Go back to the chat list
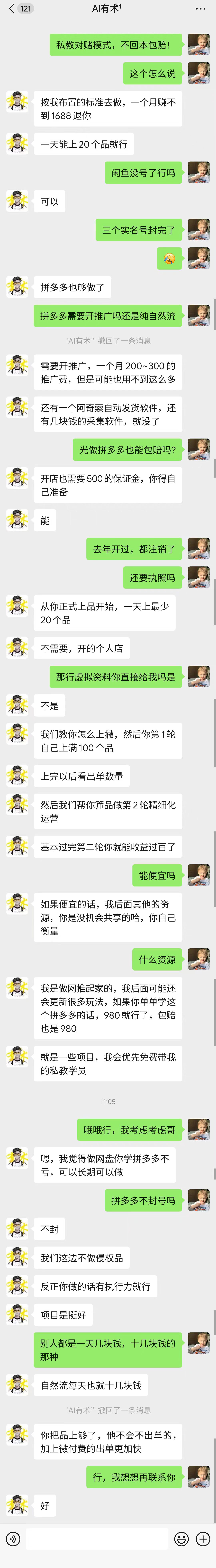216x1568 pixels. pyautogui.click(x=11, y=9)
